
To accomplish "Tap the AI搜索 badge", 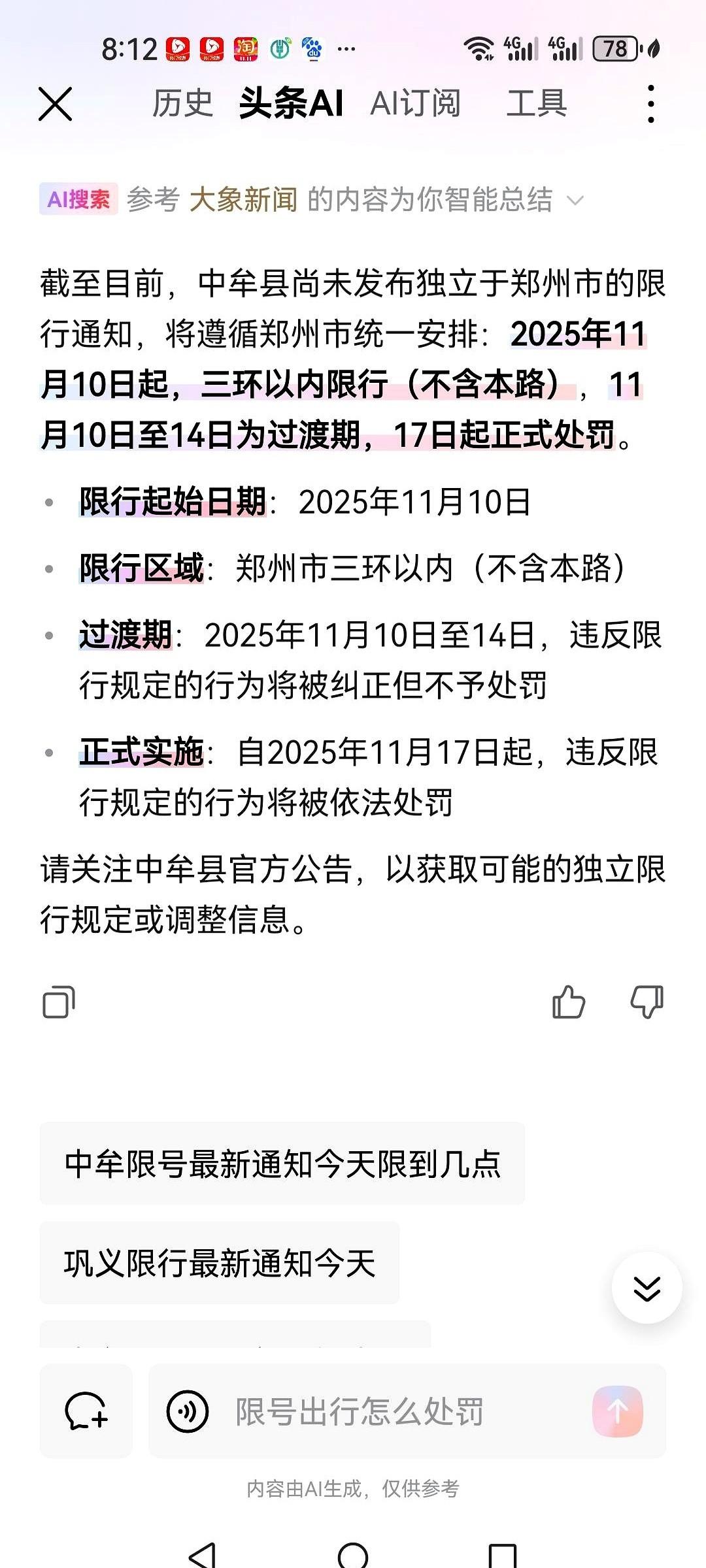I will [x=80, y=199].
